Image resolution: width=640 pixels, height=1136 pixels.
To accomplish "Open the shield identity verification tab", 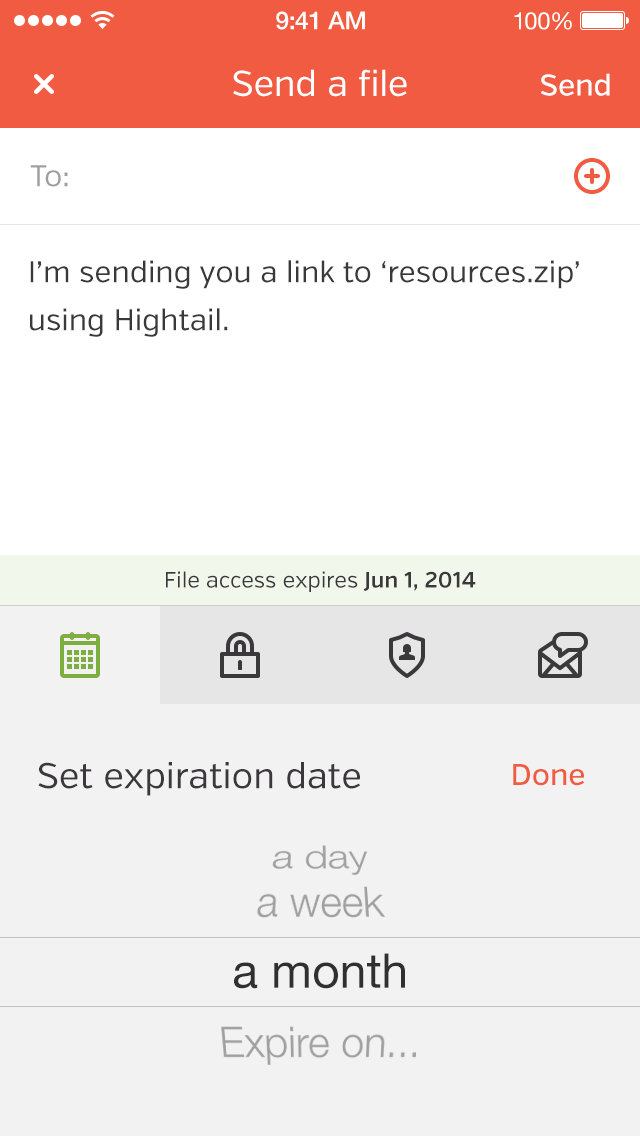I will point(406,655).
